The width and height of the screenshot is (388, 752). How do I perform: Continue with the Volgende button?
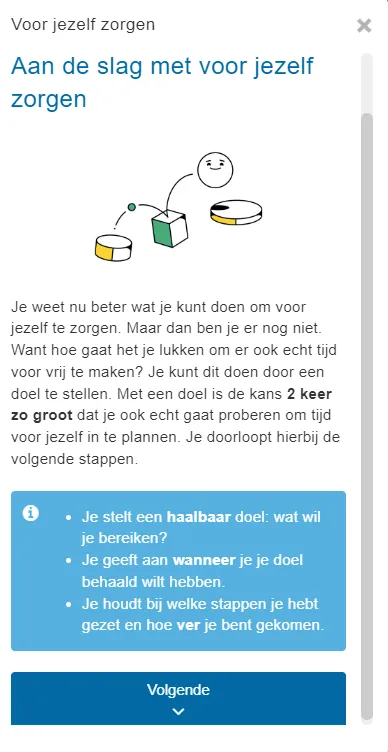point(178,698)
